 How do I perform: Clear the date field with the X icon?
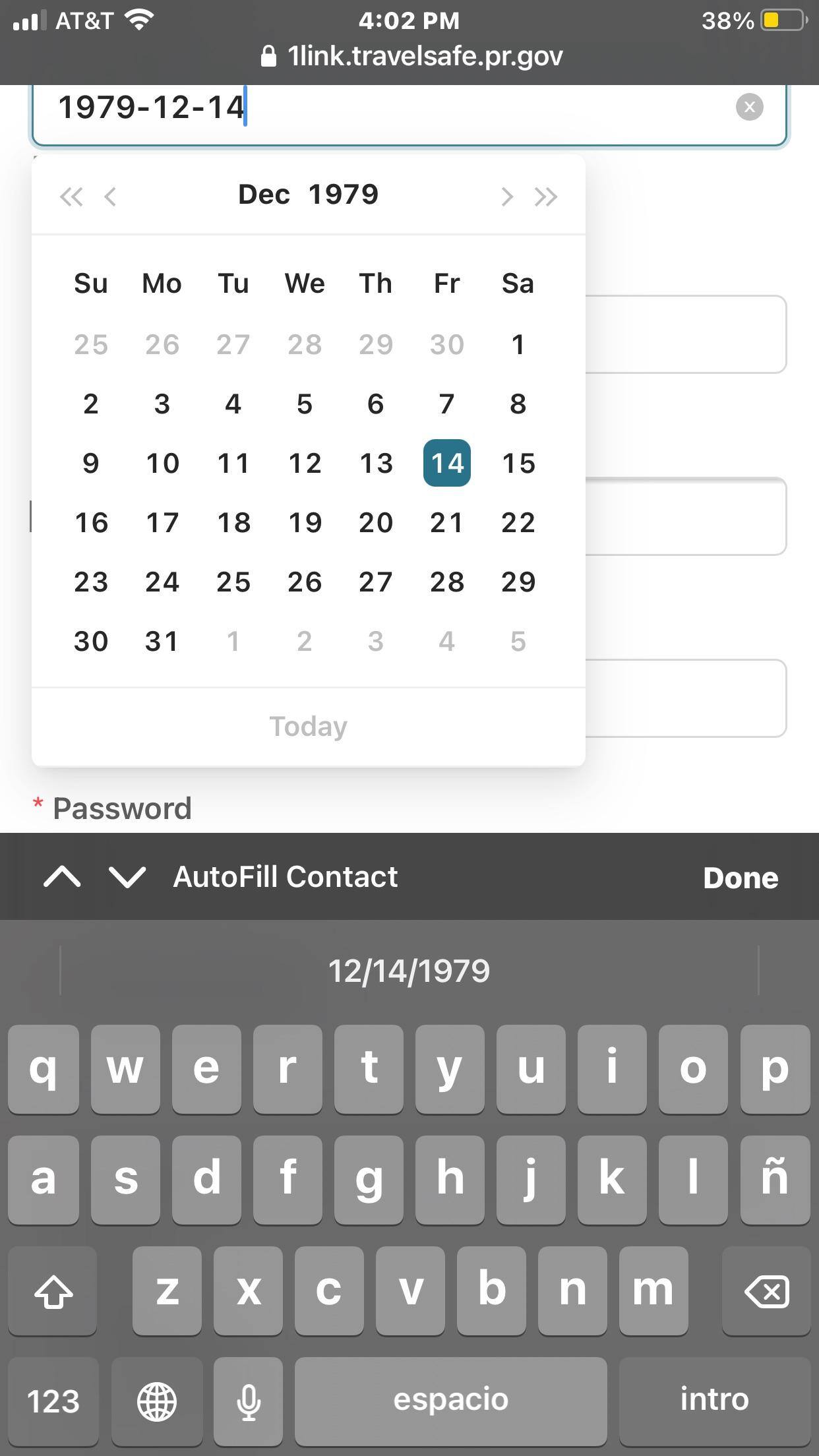click(x=749, y=107)
